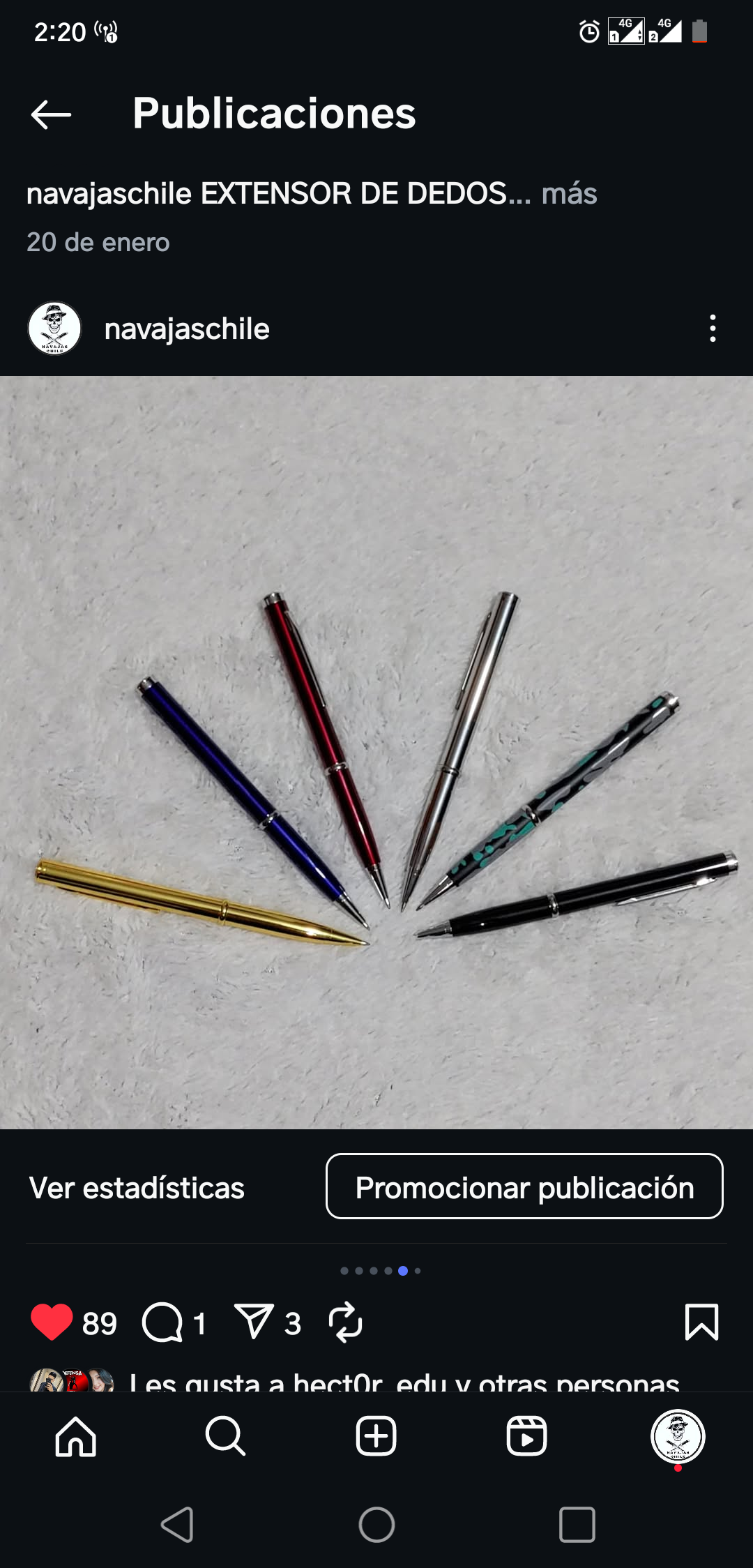Save post with bookmark icon

pyautogui.click(x=701, y=1322)
